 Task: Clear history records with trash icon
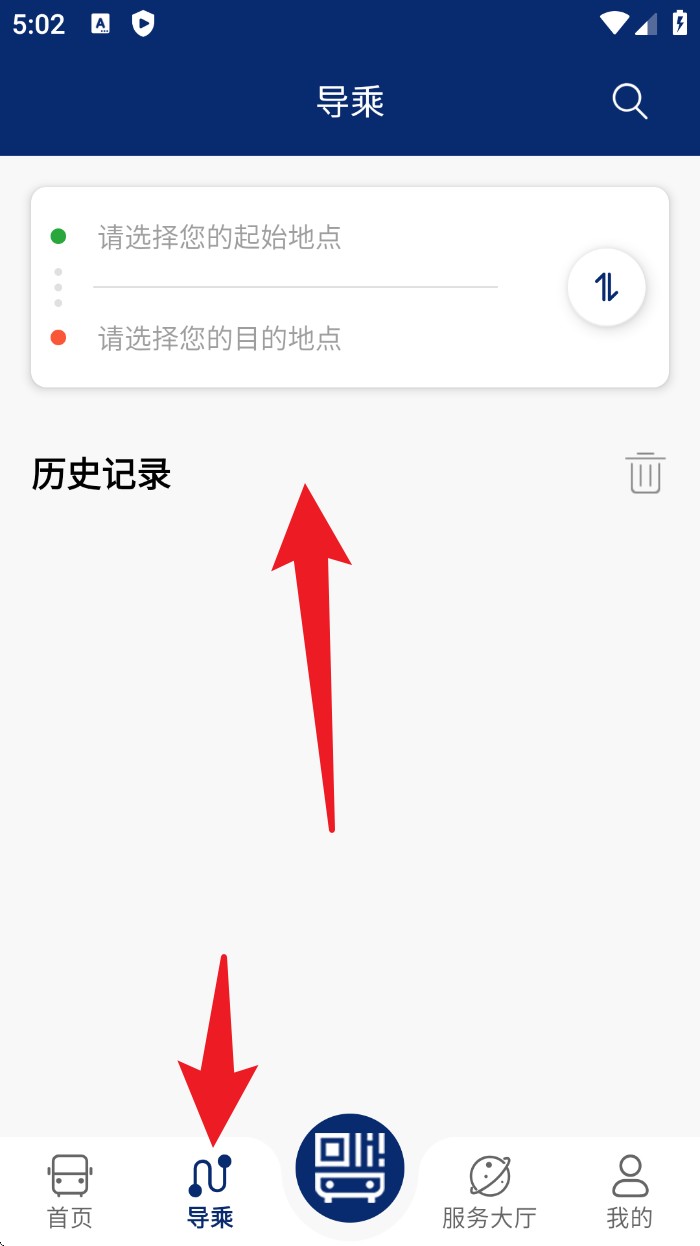(x=645, y=472)
